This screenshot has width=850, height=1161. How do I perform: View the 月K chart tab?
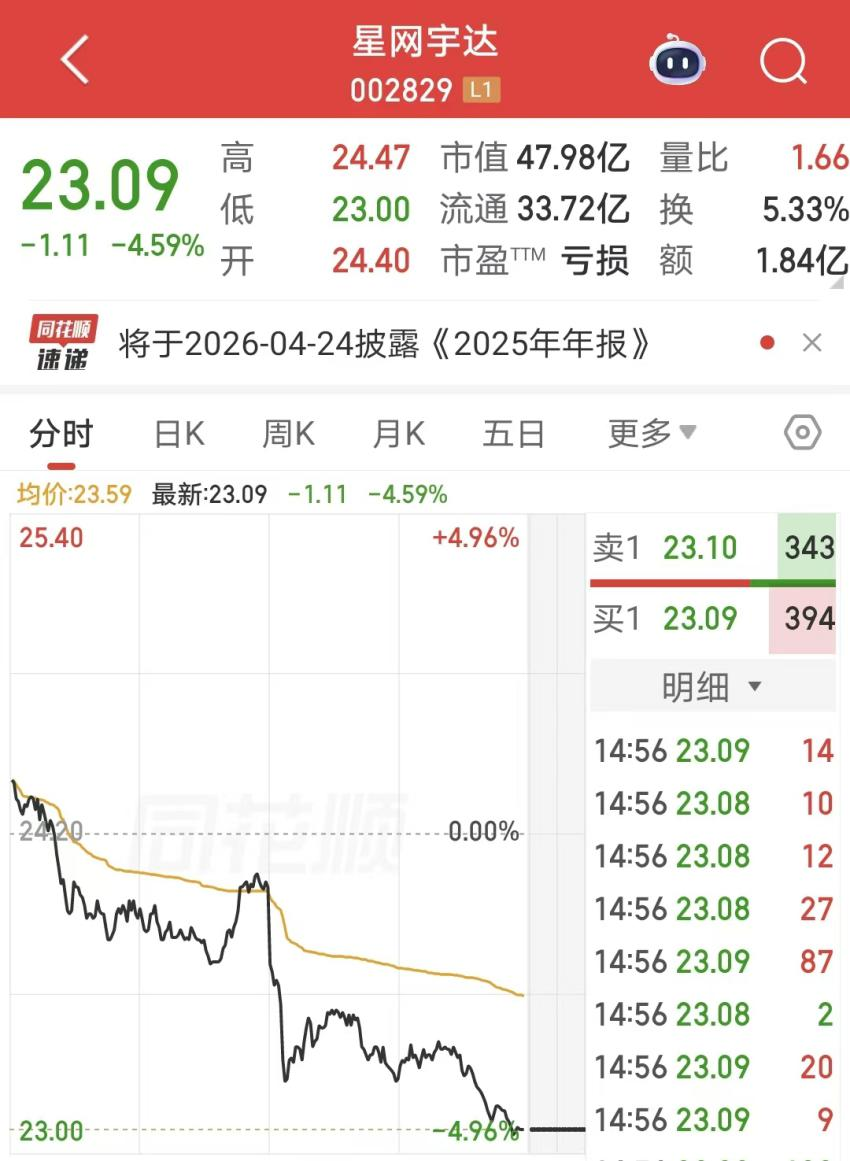[x=398, y=434]
